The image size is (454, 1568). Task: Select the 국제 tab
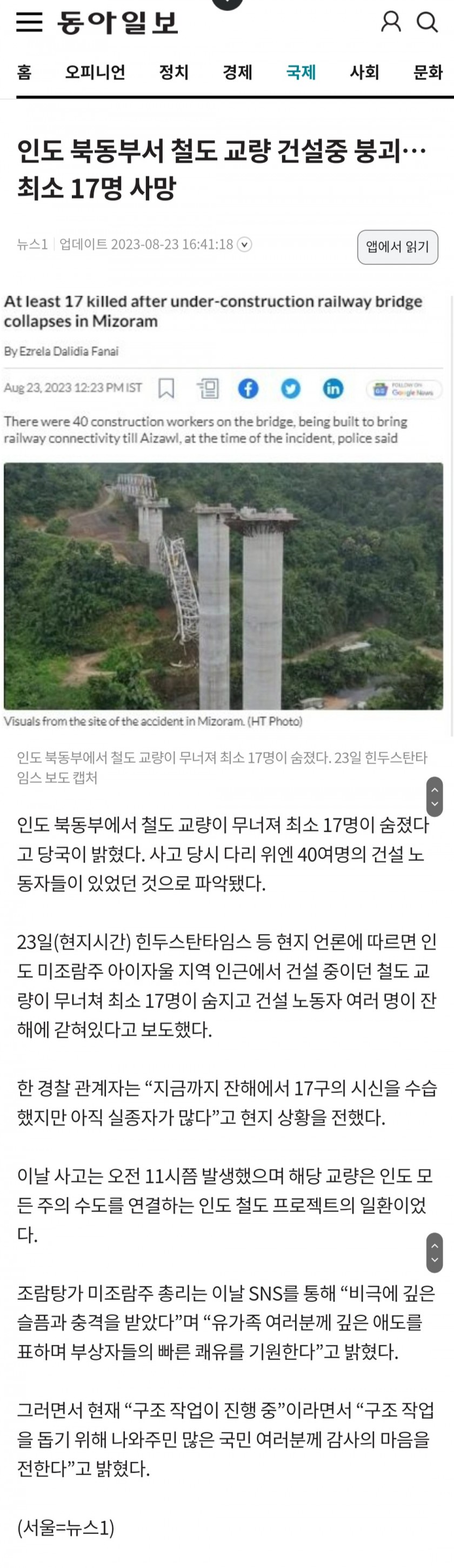click(301, 72)
